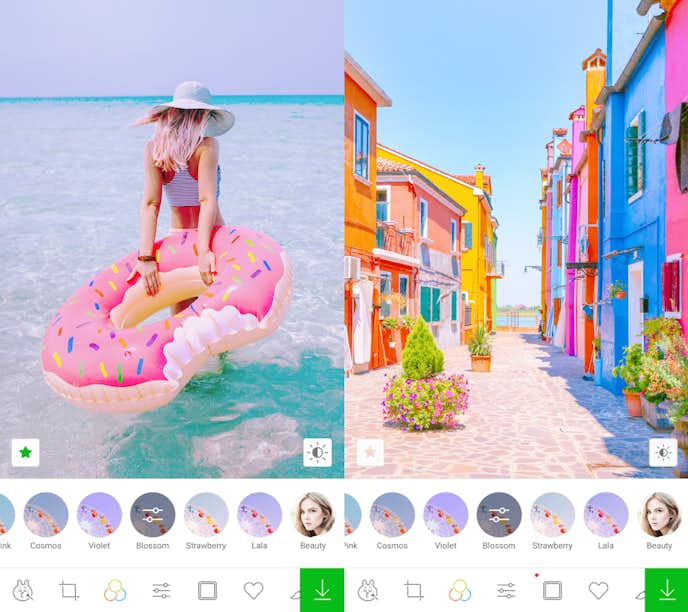688x612 pixels.
Task: Unfavorite the filter on the donut float photo
Action: point(25,452)
